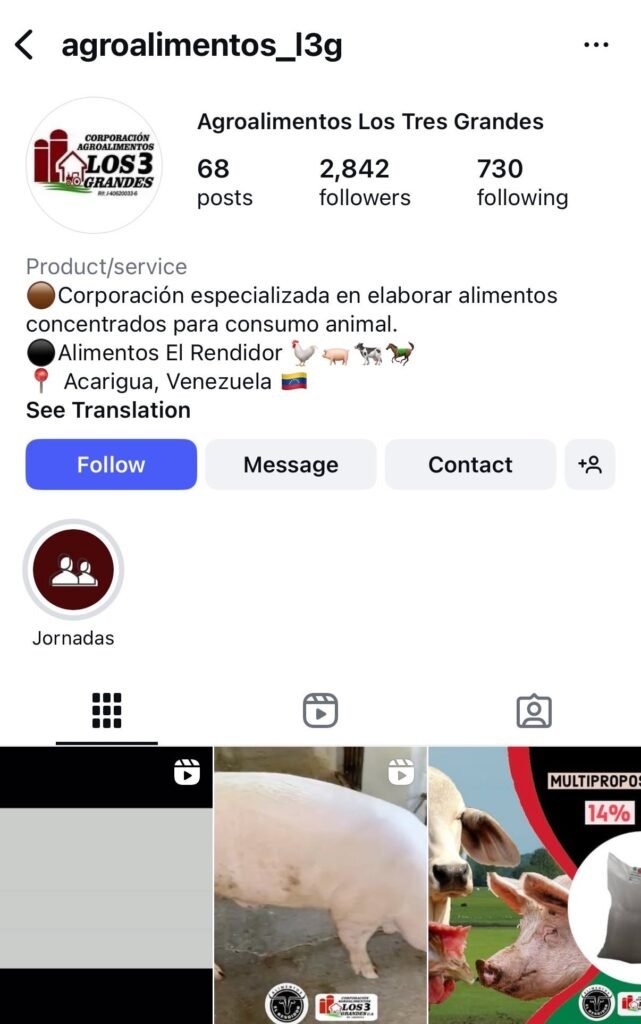Image resolution: width=641 pixels, height=1024 pixels.
Task: Tap the Message button
Action: (x=291, y=464)
